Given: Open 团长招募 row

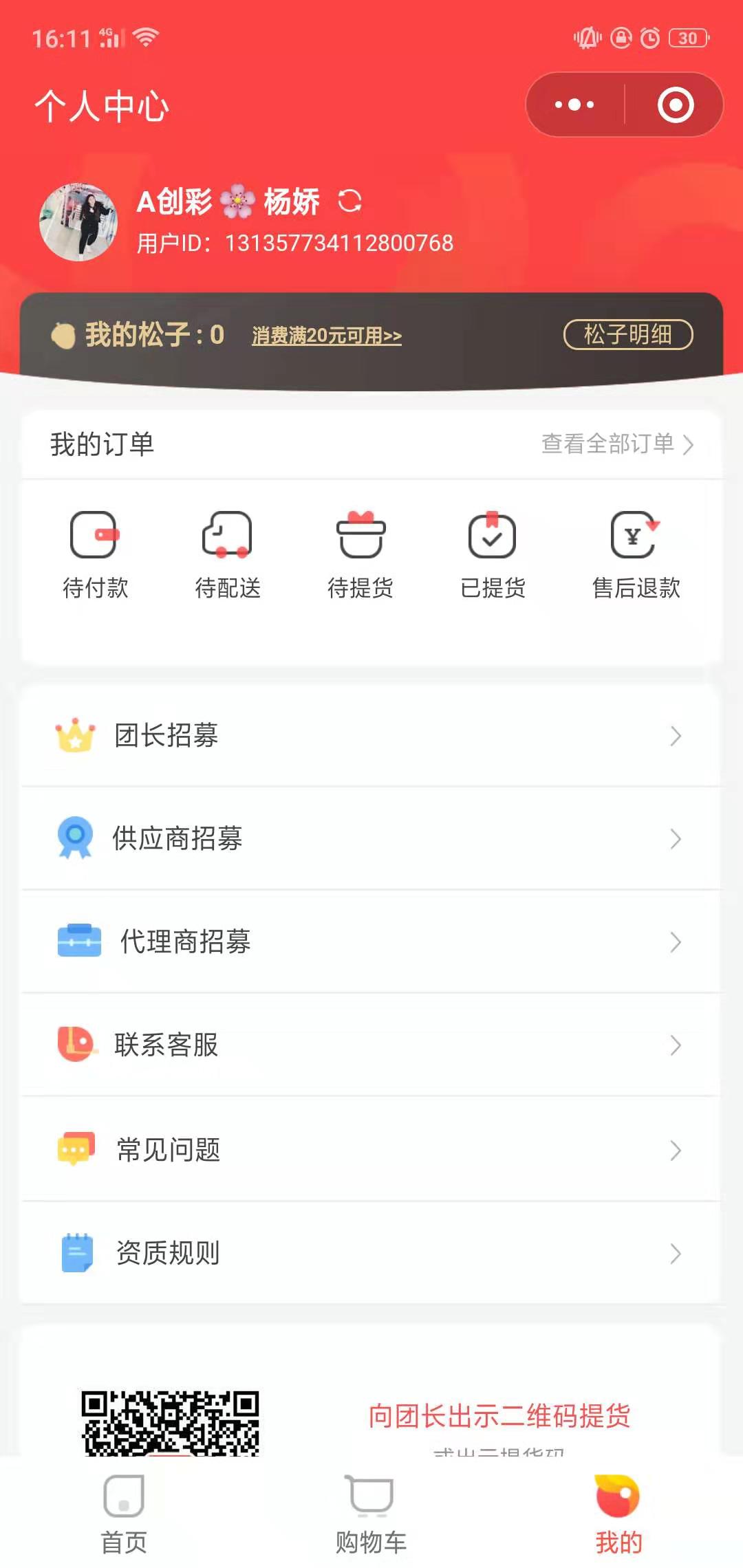Looking at the screenshot, I should 371,736.
